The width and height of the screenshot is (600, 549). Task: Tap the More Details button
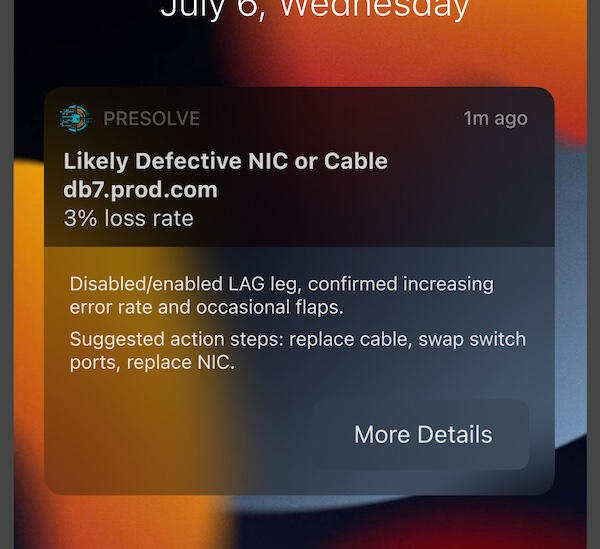click(x=422, y=435)
